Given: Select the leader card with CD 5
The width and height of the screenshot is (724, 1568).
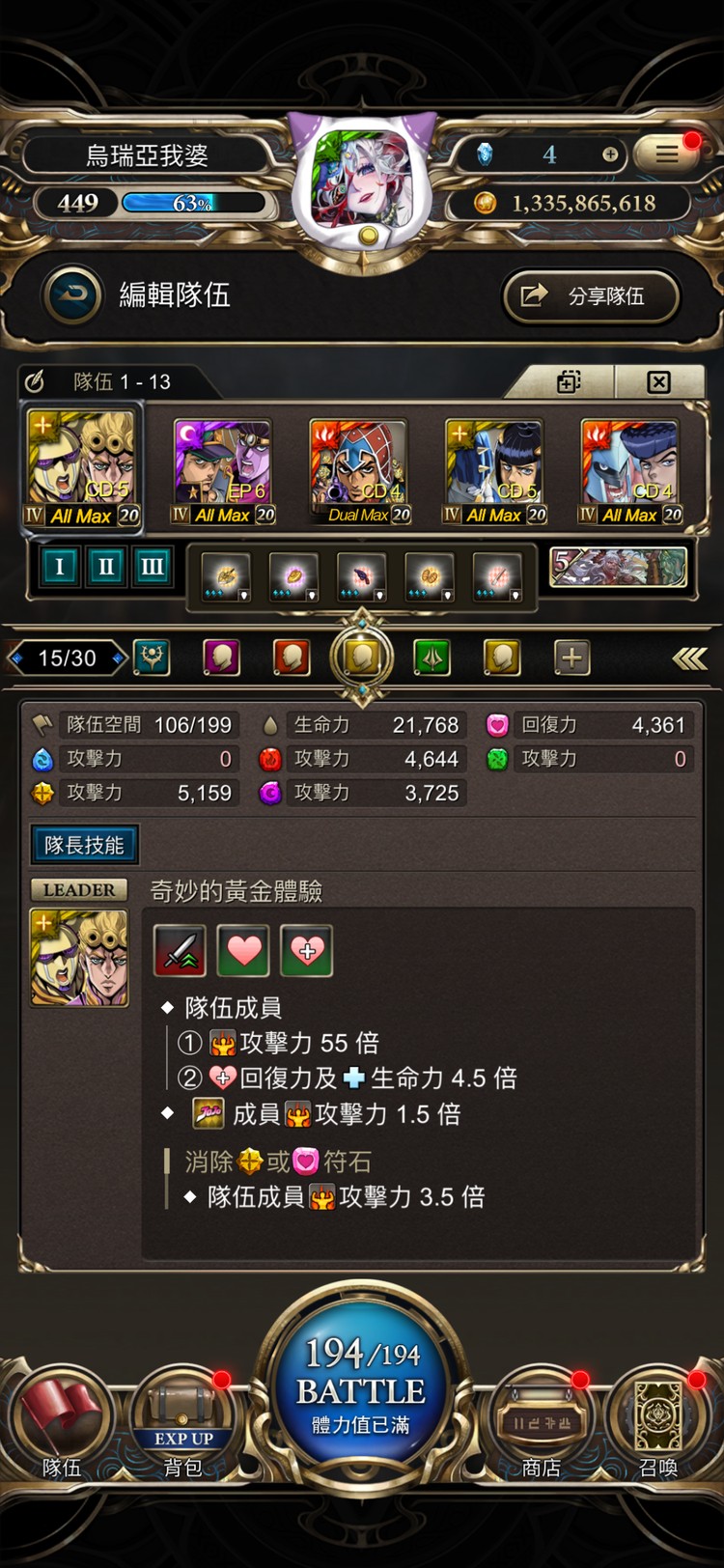Looking at the screenshot, I should click(x=82, y=468).
